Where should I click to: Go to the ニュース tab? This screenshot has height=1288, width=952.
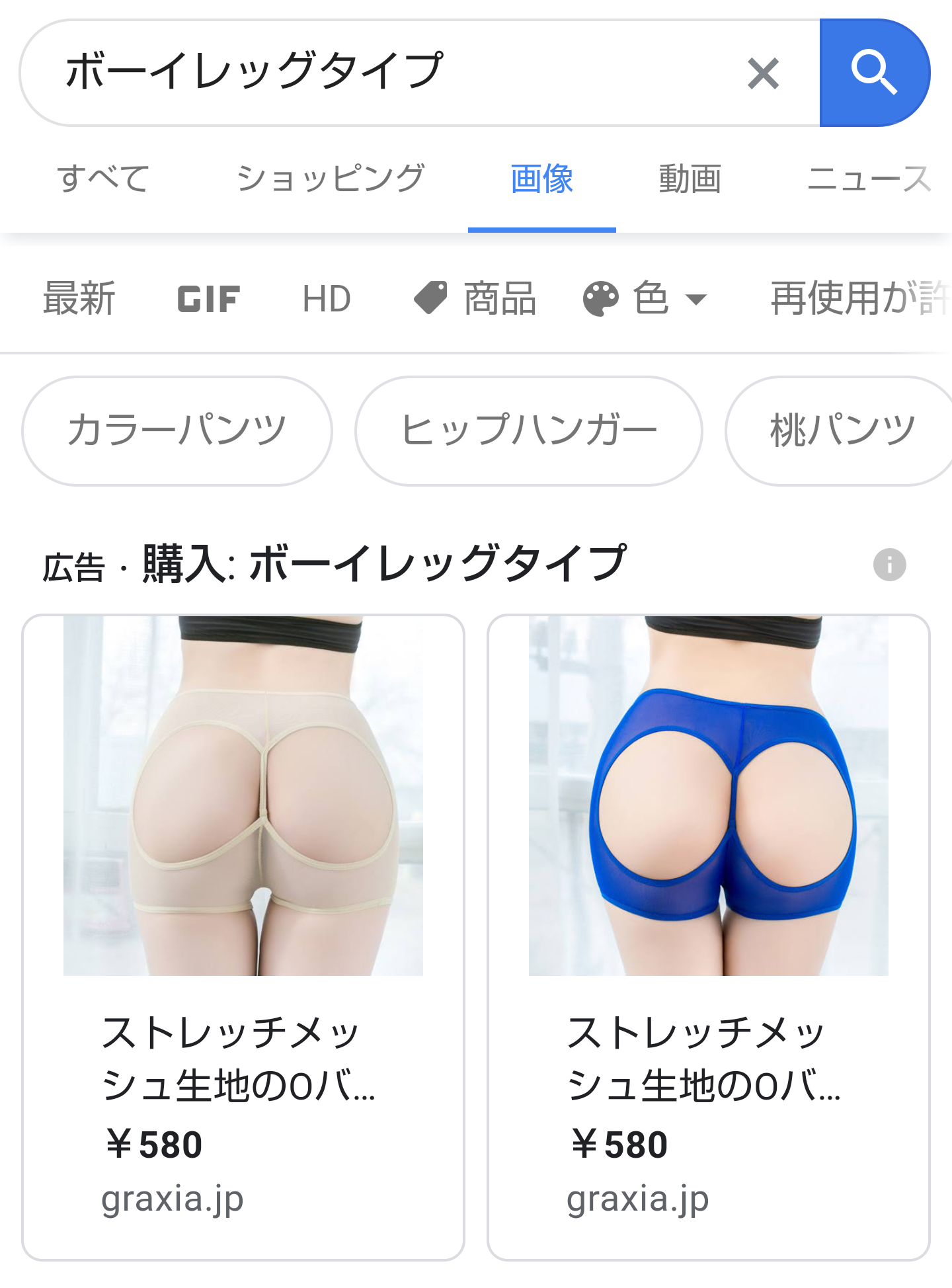[869, 179]
